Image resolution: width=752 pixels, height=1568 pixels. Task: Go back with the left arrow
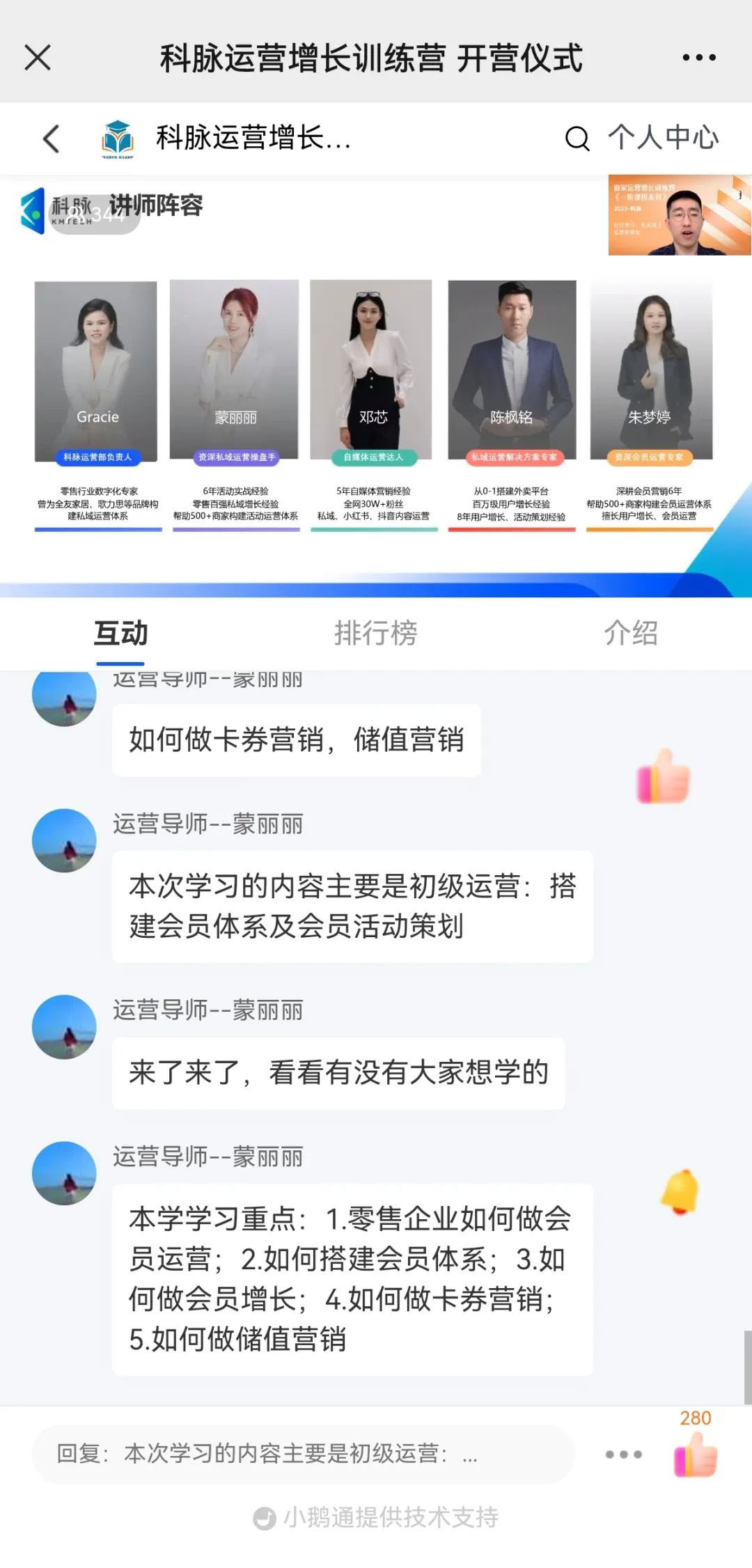tap(51, 138)
